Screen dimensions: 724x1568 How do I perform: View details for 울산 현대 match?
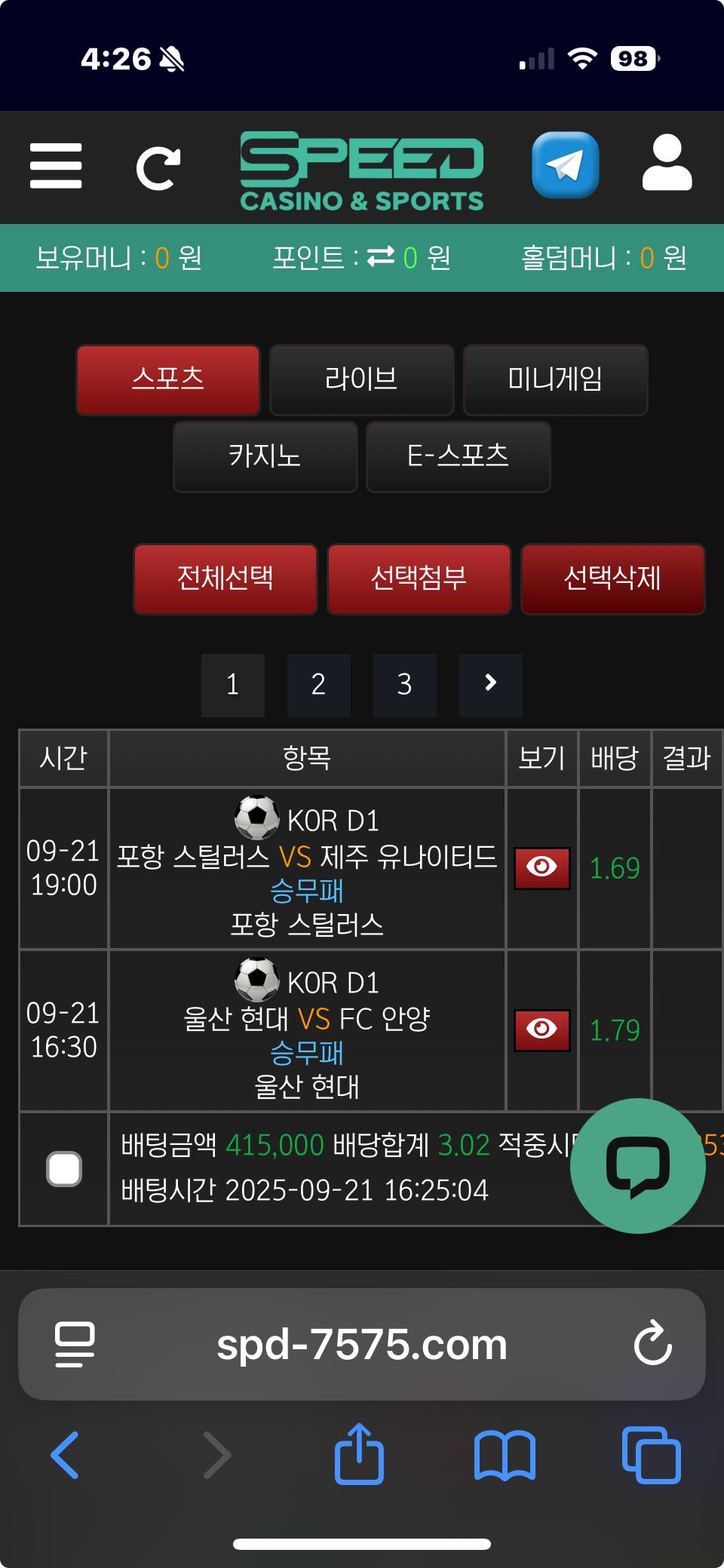click(x=542, y=1030)
